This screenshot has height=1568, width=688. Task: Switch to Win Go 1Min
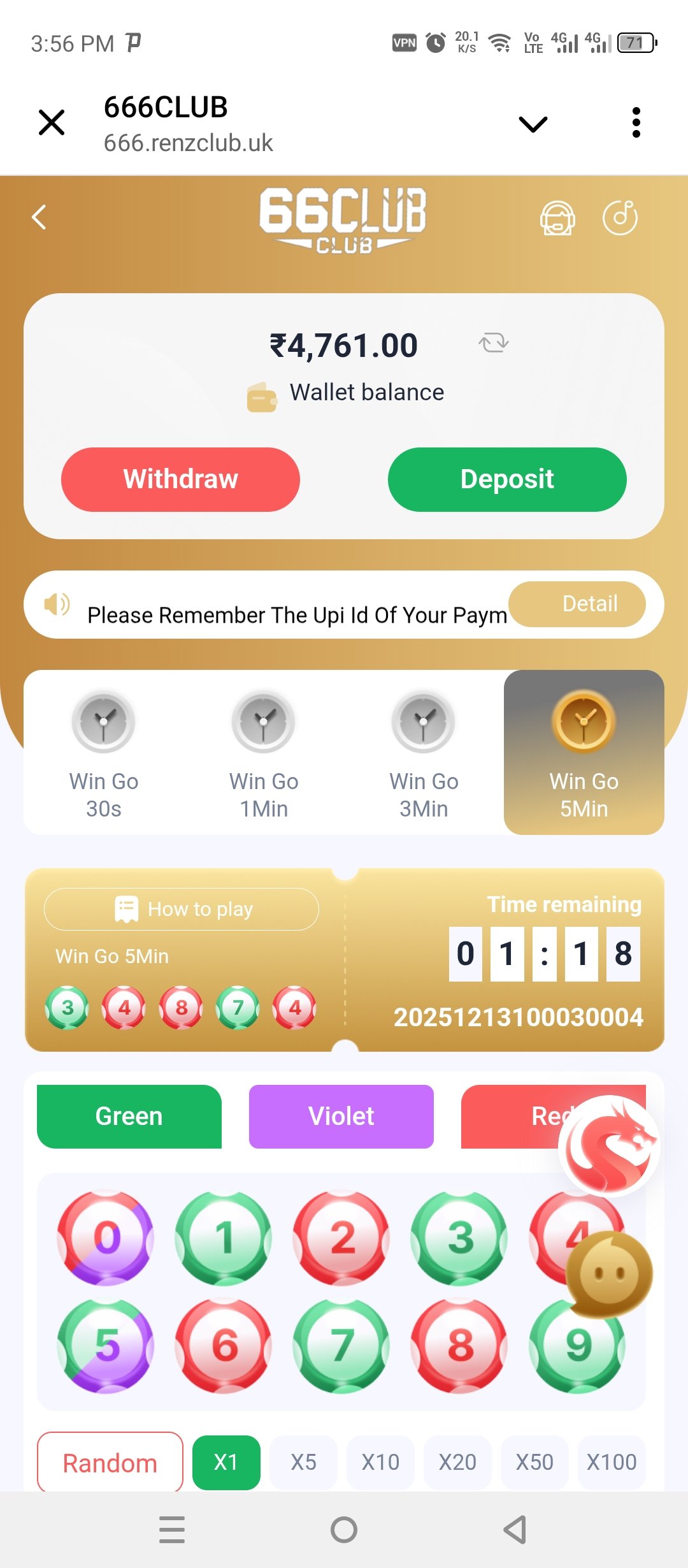pyautogui.click(x=264, y=752)
